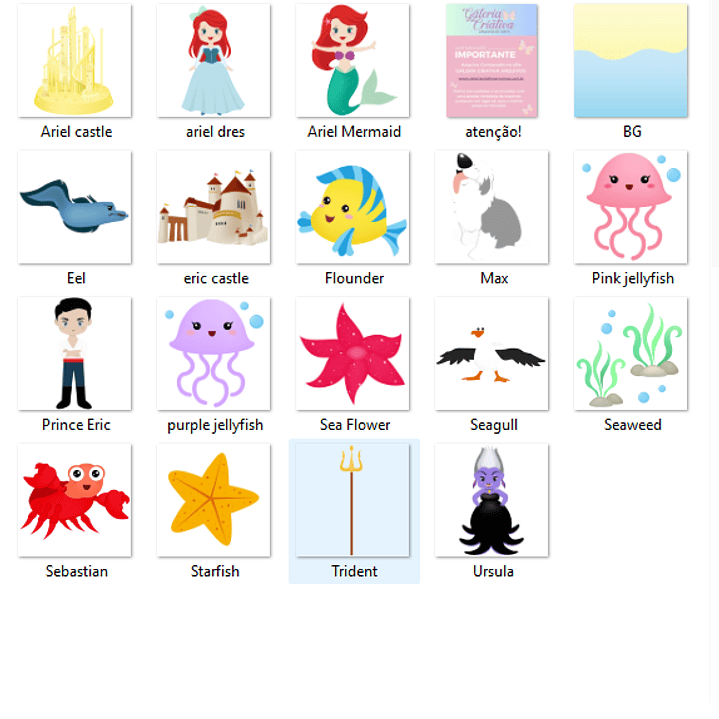Select the Seaweed file

(631, 354)
